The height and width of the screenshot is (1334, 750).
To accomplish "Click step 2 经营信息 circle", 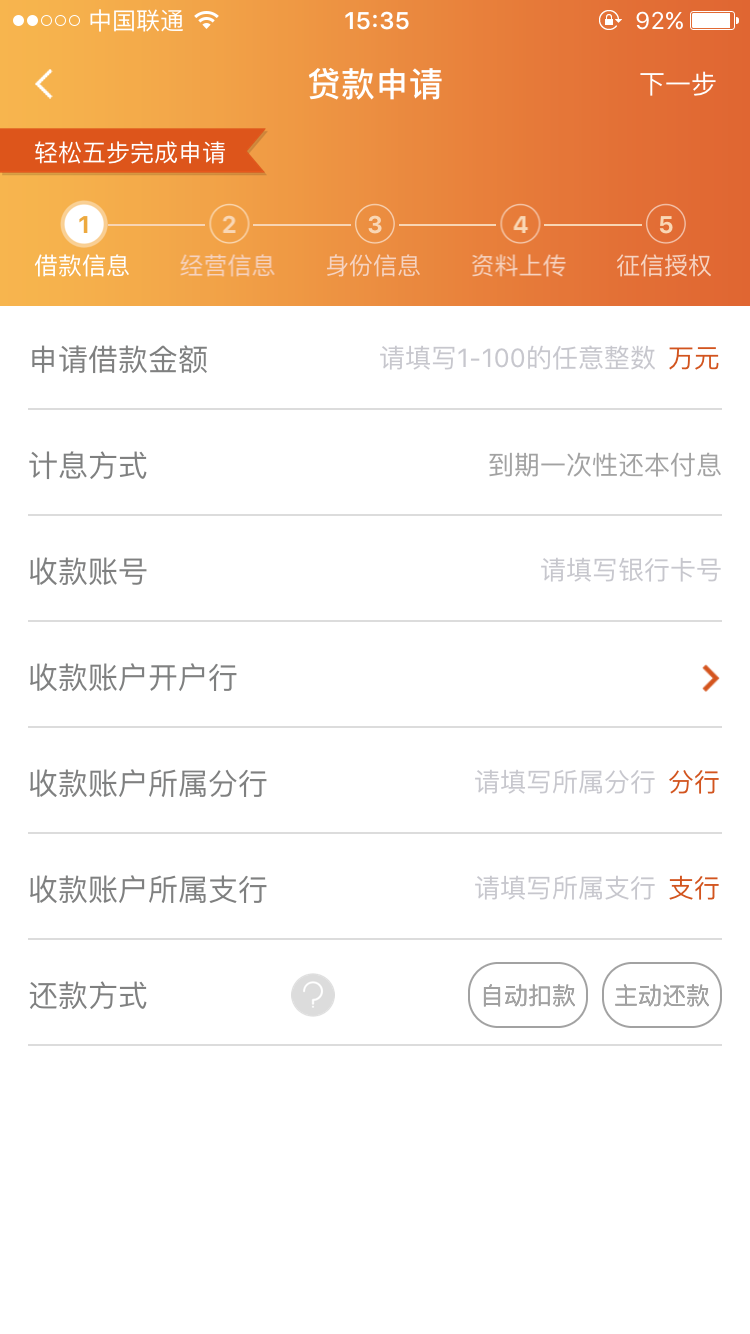I will click(228, 225).
